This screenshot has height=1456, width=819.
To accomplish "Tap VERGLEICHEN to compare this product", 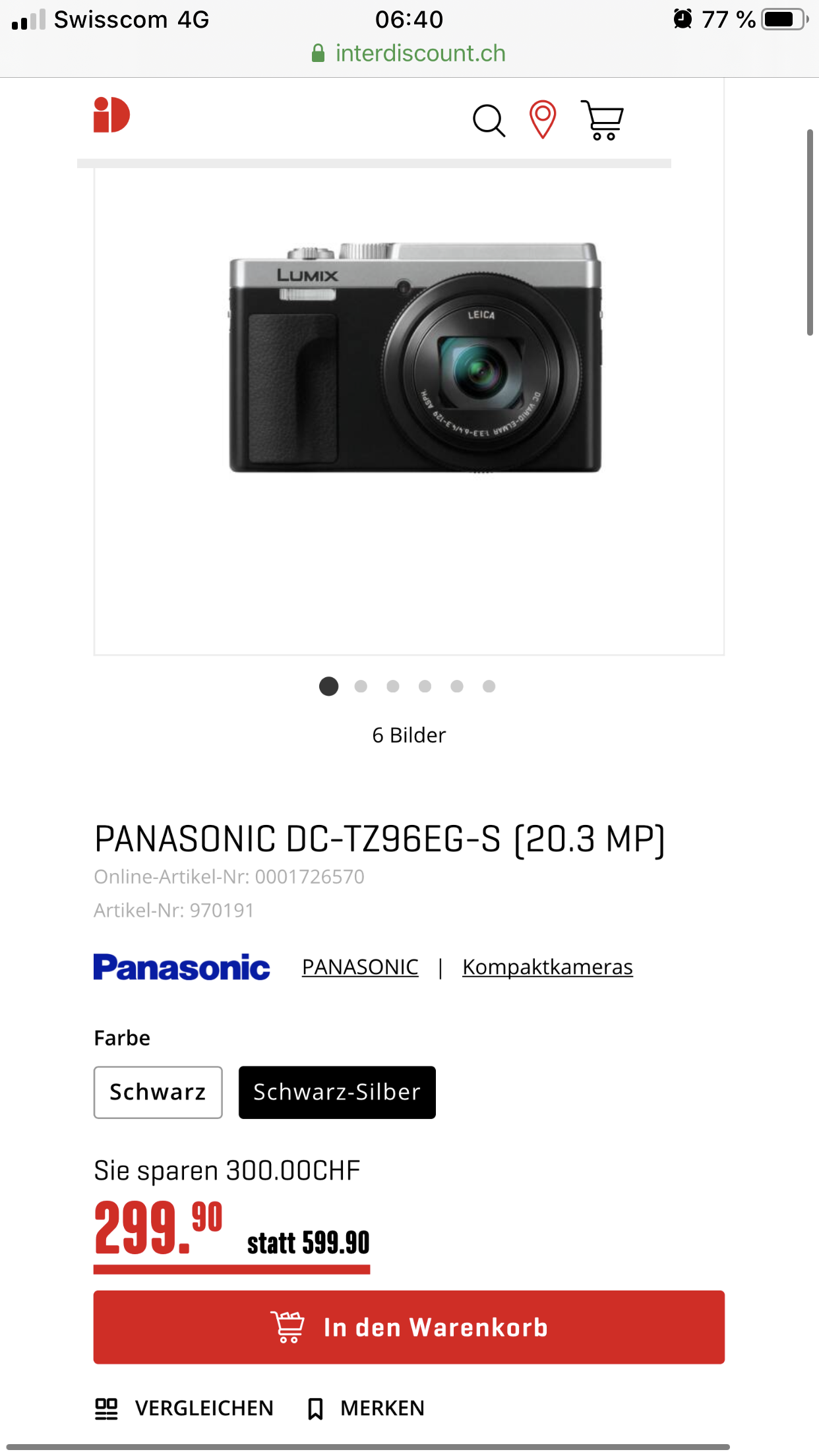I will (184, 1408).
